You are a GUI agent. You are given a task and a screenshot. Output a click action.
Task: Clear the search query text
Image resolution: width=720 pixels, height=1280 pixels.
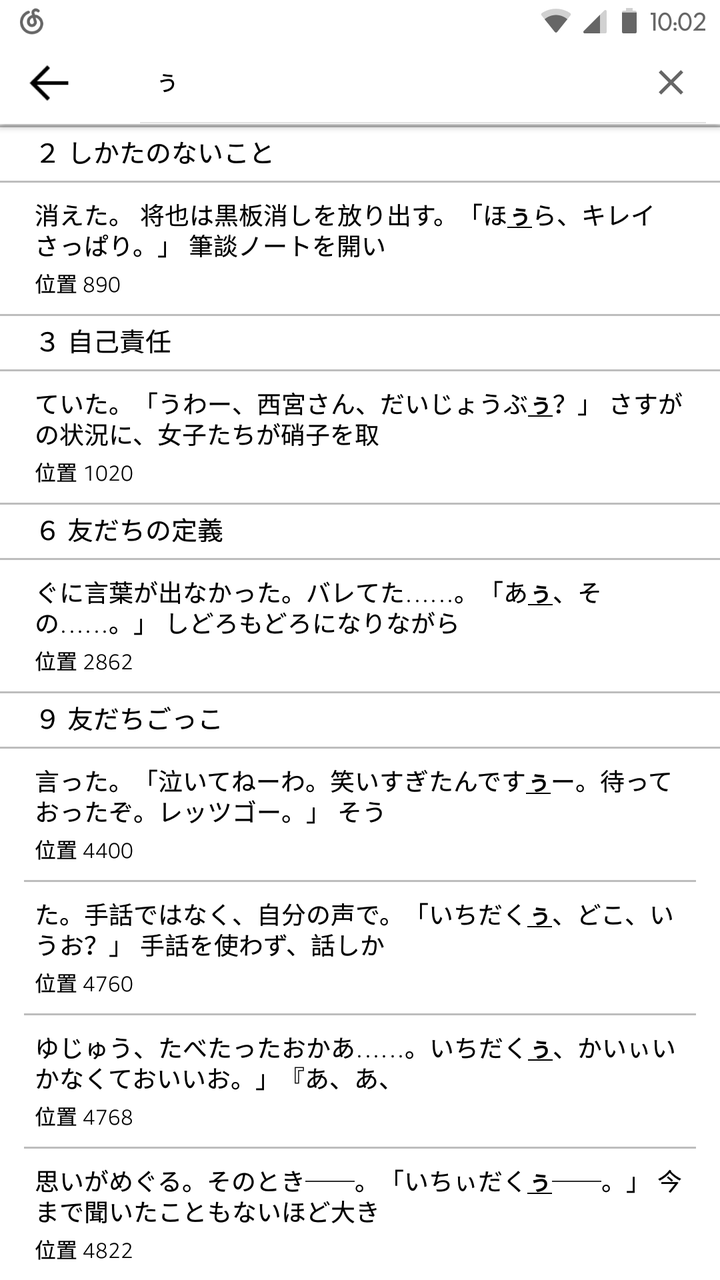coord(670,83)
